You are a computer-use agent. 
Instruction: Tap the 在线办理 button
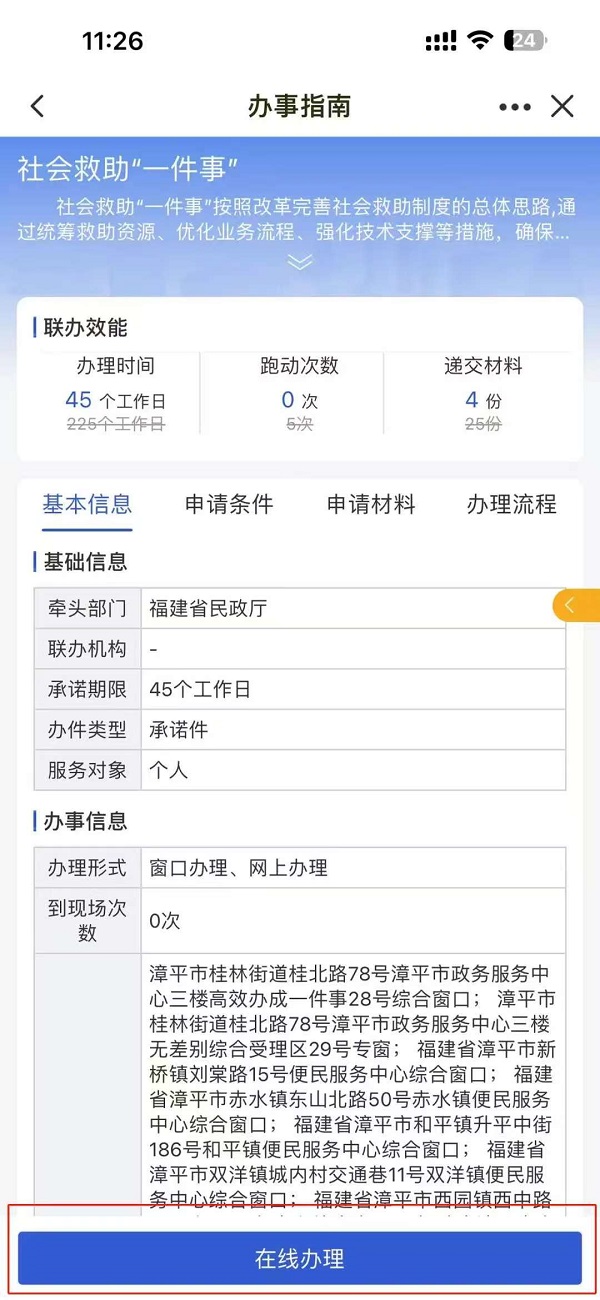[300, 1258]
